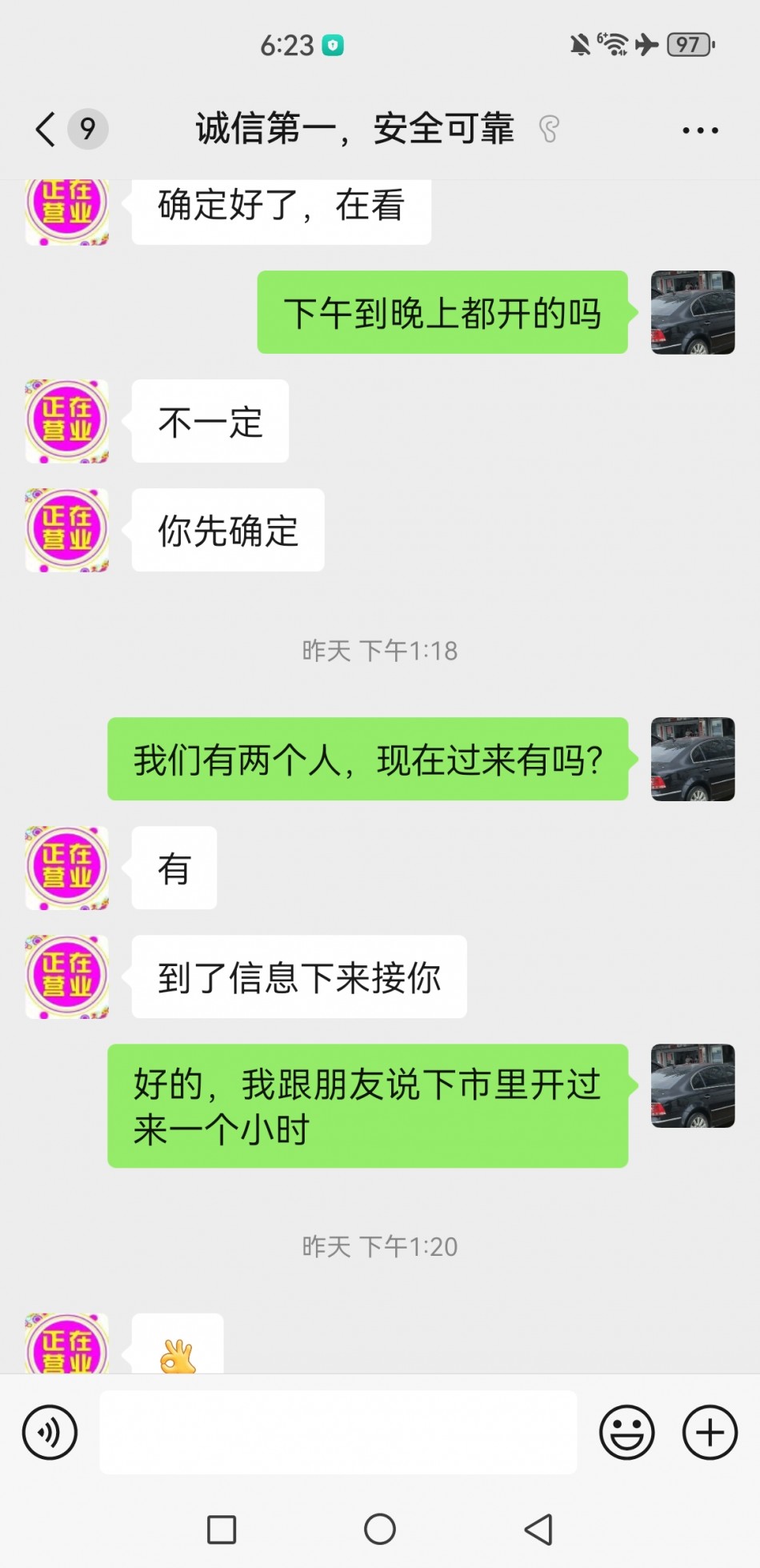Focus the message text field
Image resolution: width=760 pixels, height=1568 pixels.
338,1432
